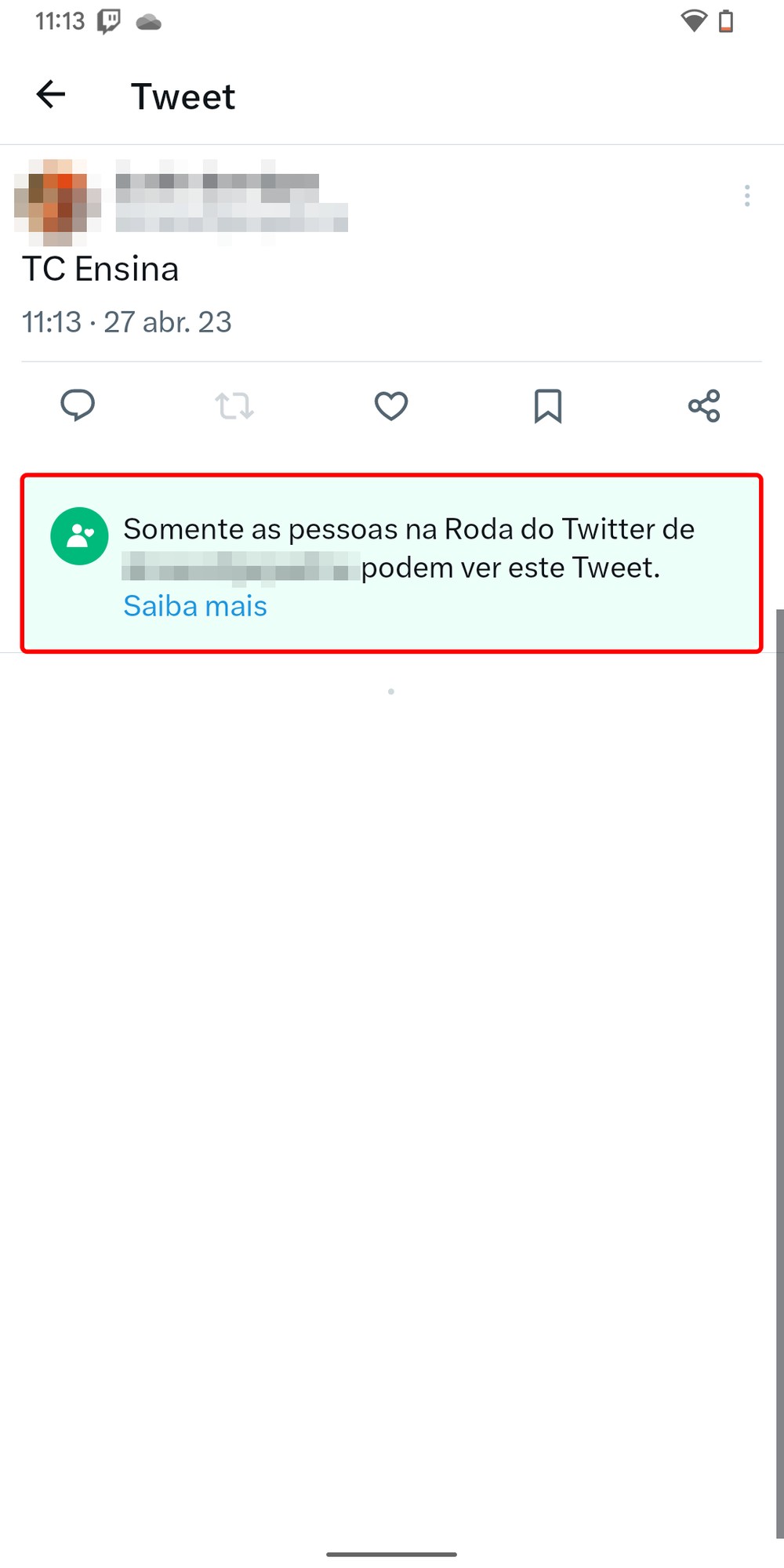Reply to the TC Ensina tweet

click(78, 405)
